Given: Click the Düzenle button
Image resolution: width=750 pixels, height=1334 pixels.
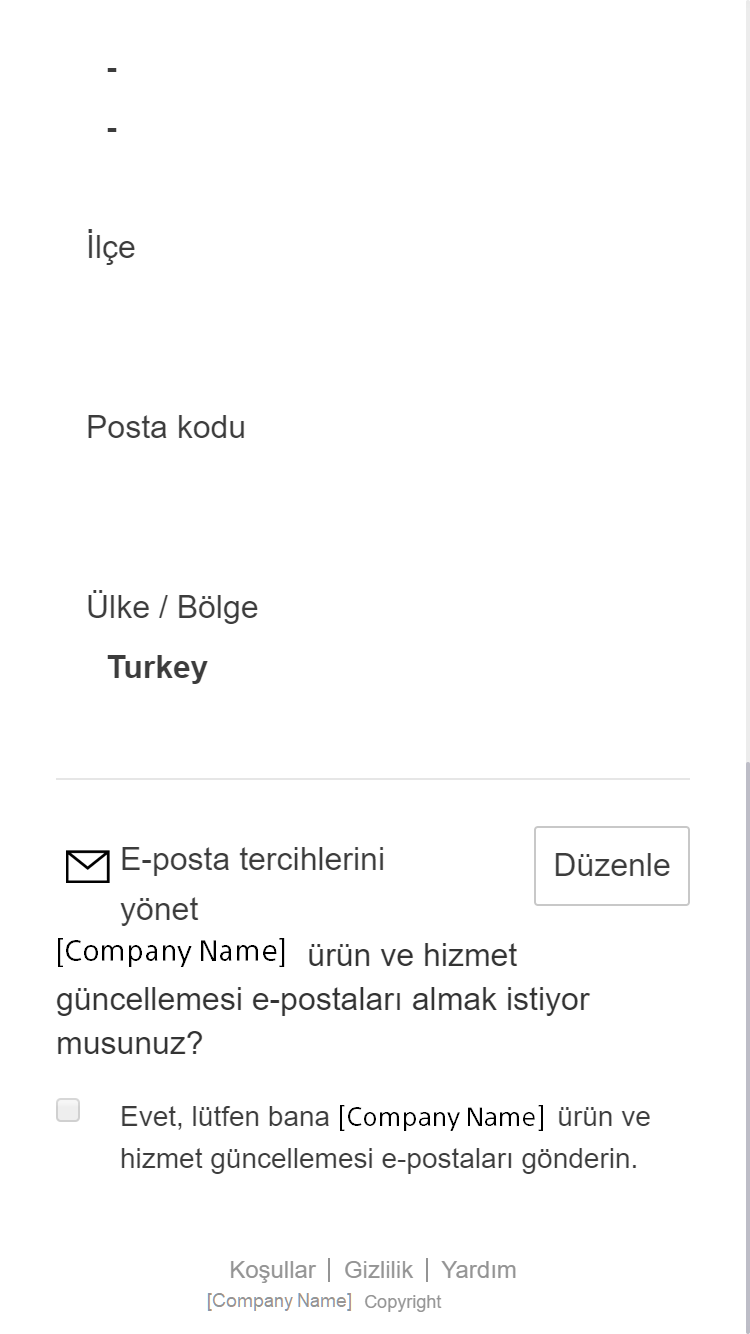Looking at the screenshot, I should tap(611, 866).
